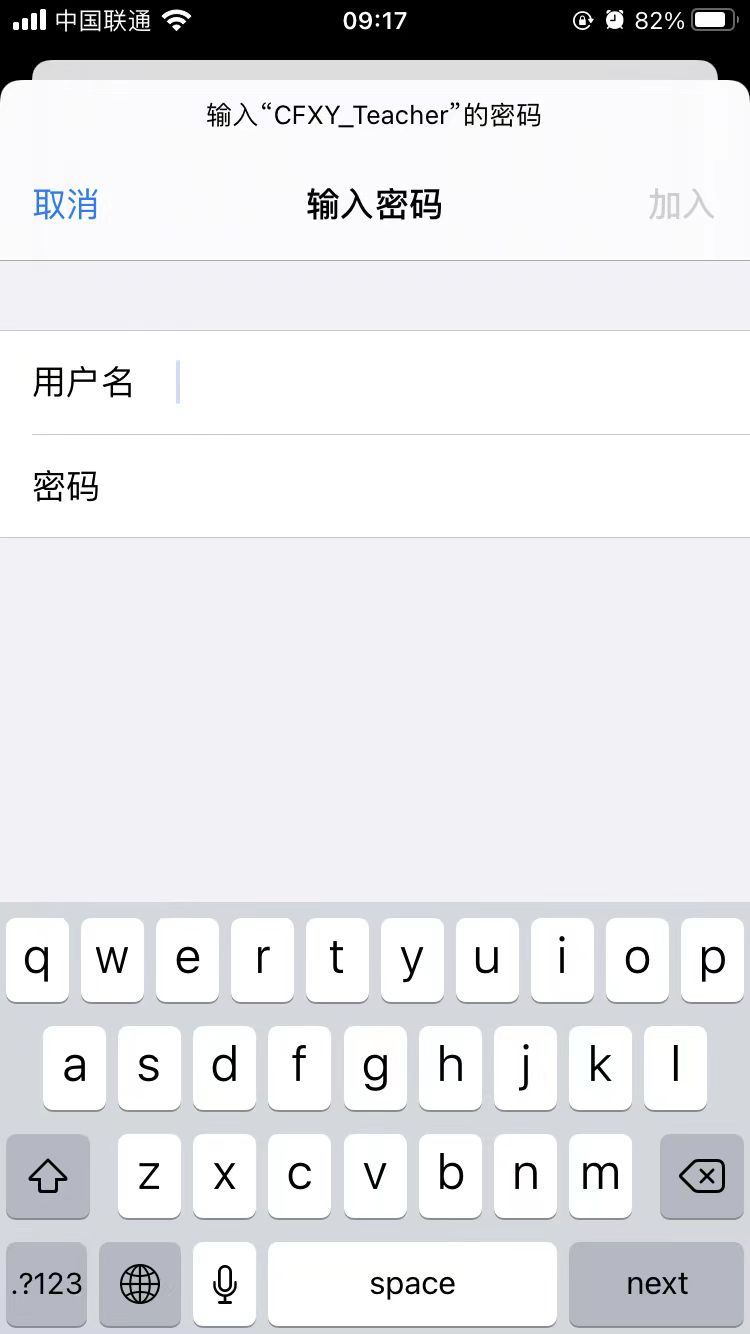The image size is (750, 1334).
Task: Tap the shift key on keyboard
Action: click(x=48, y=1176)
